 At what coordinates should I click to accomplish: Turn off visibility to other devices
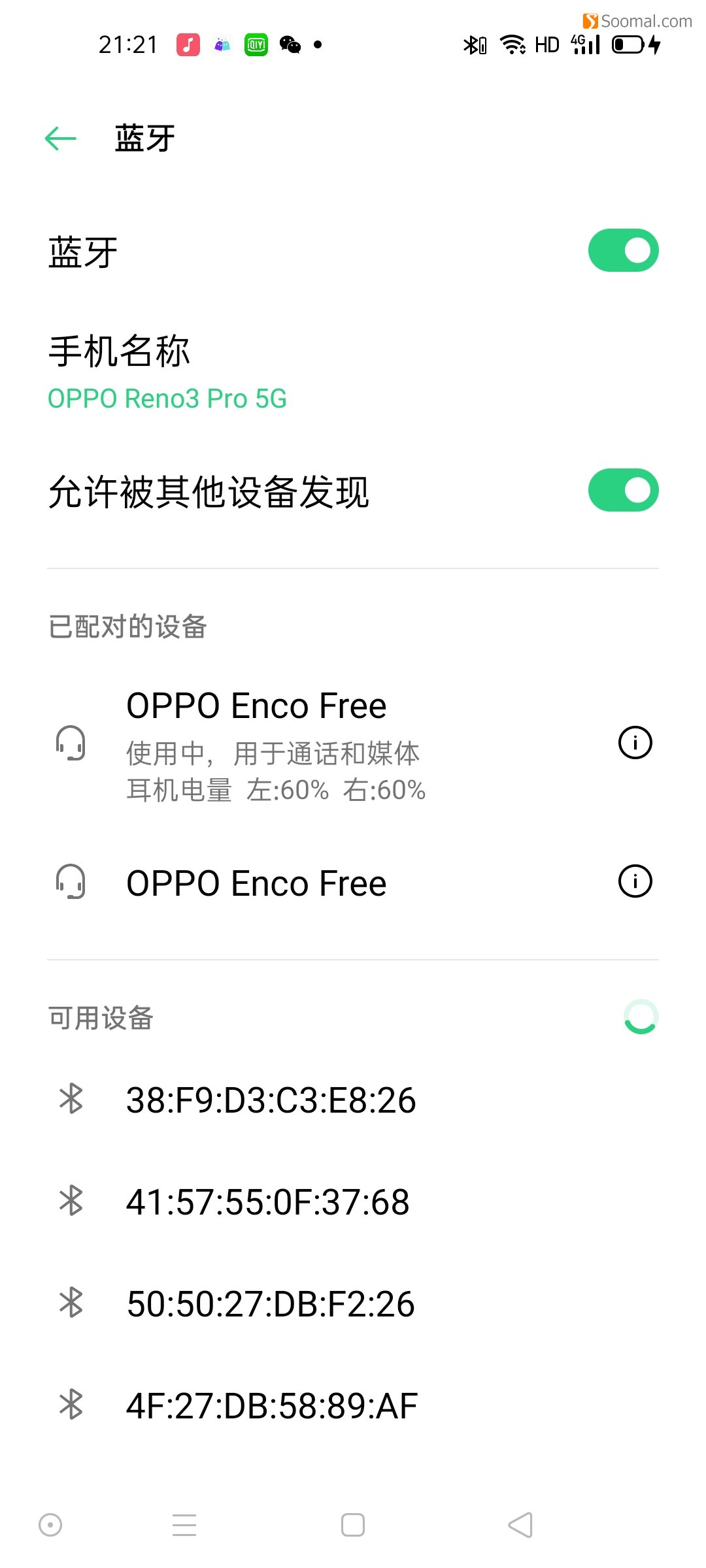(623, 489)
